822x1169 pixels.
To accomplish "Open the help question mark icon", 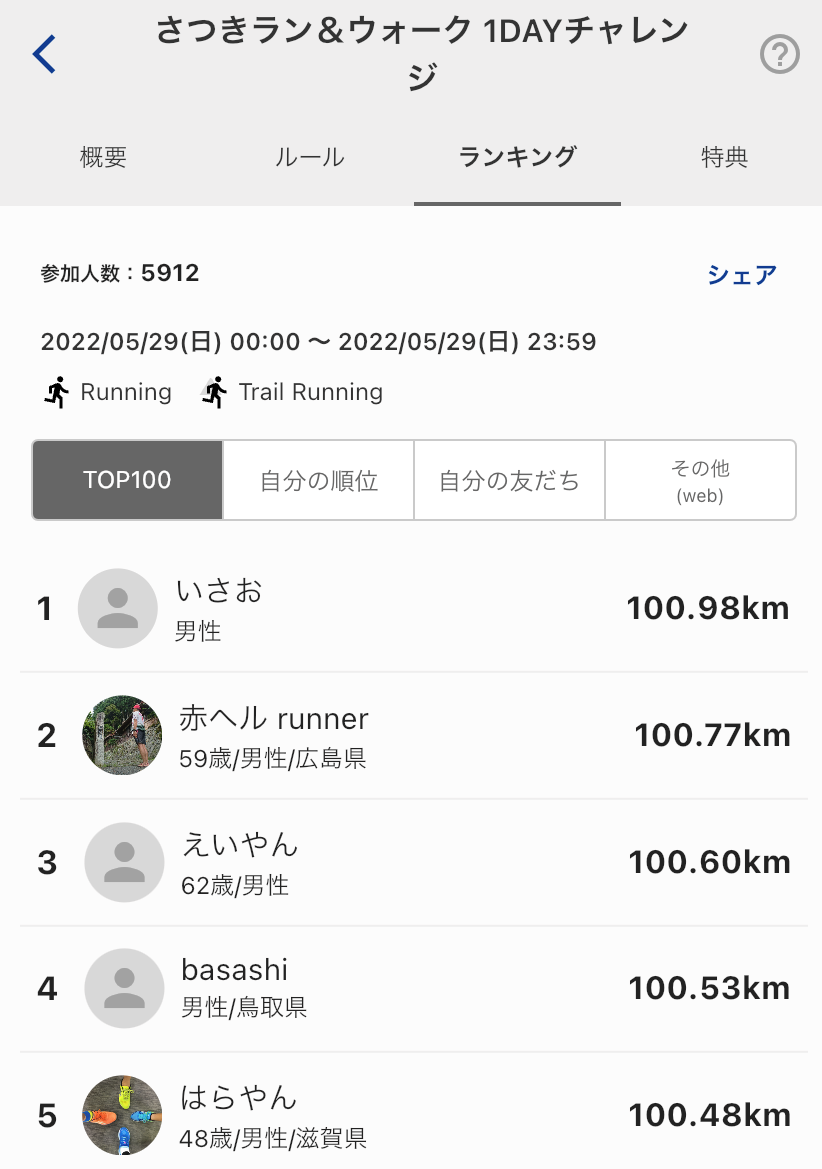I will point(780,55).
